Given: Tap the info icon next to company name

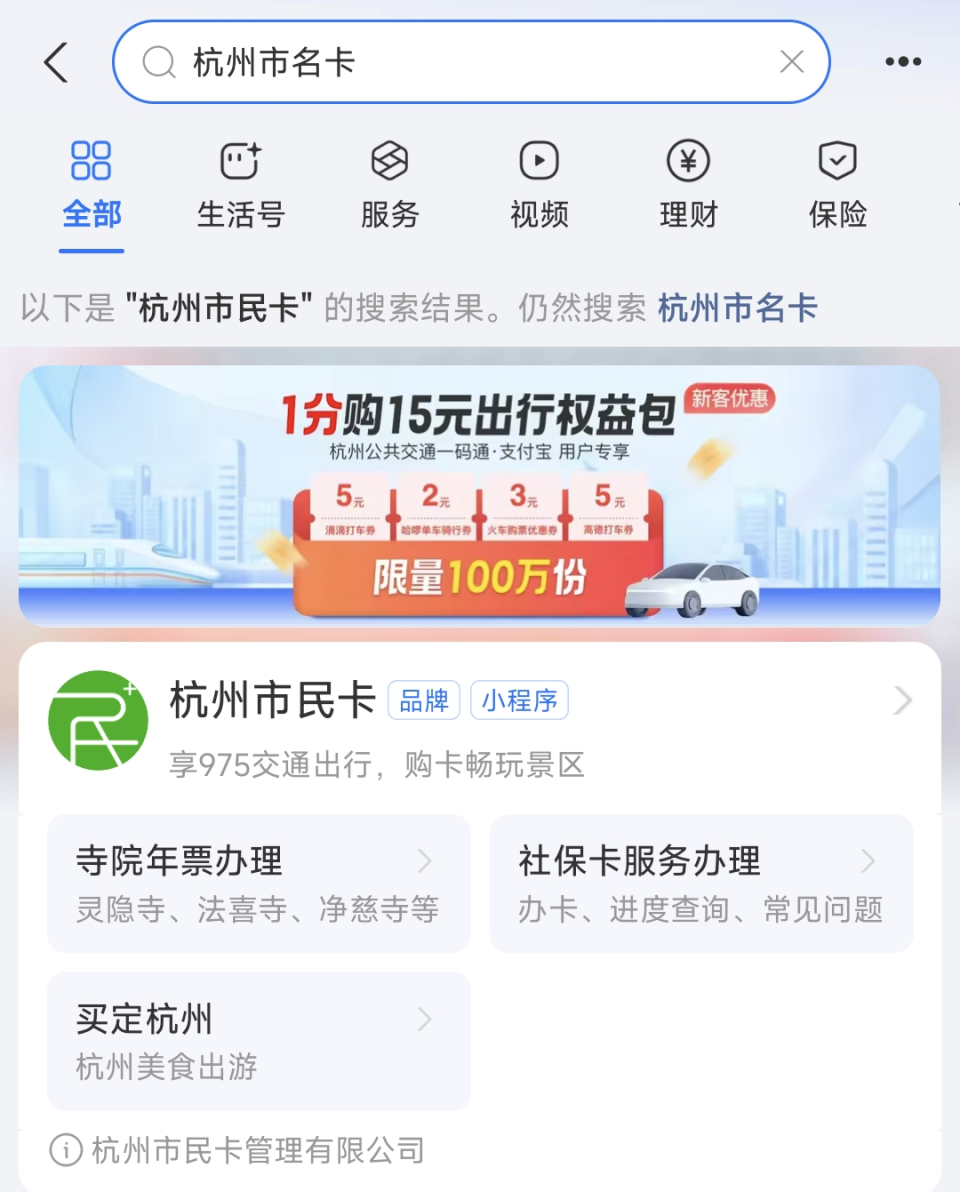Looking at the screenshot, I should [64, 1150].
